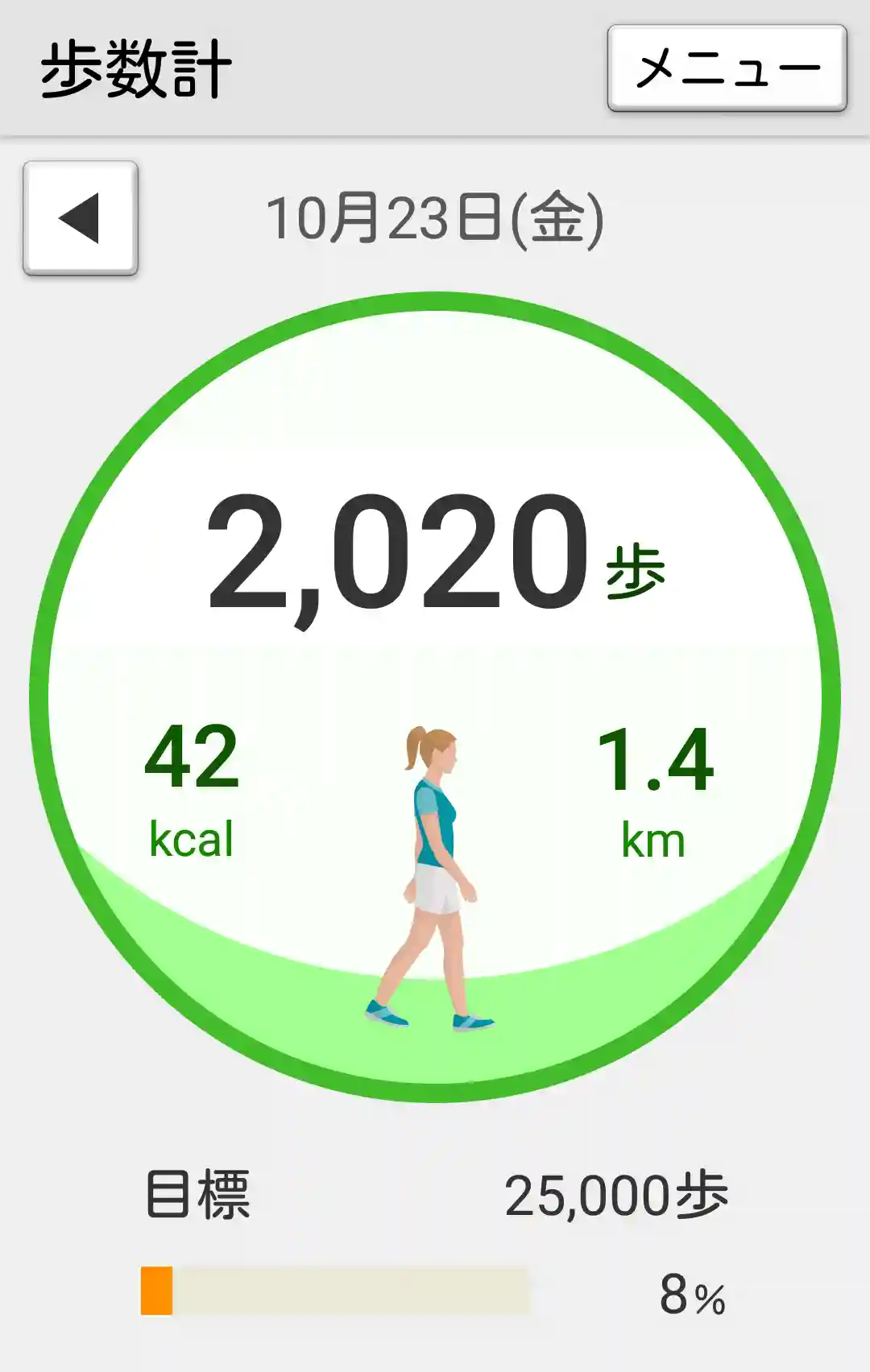
Task: Open the メニュー button
Action: [727, 68]
